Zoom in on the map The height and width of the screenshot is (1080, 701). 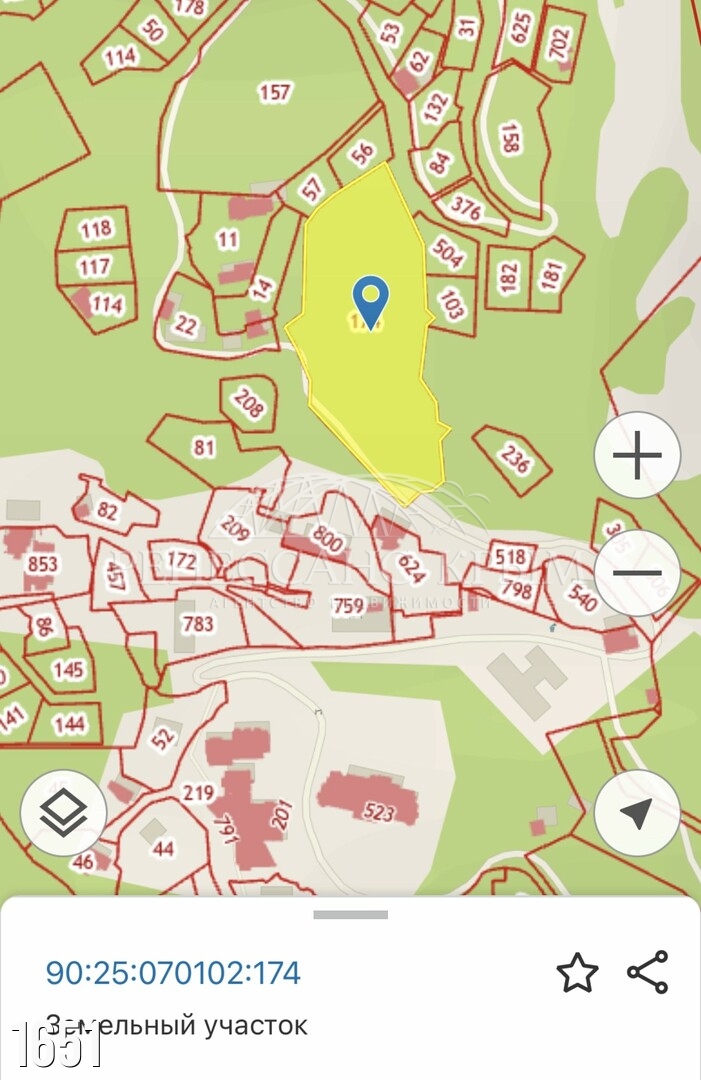[637, 456]
